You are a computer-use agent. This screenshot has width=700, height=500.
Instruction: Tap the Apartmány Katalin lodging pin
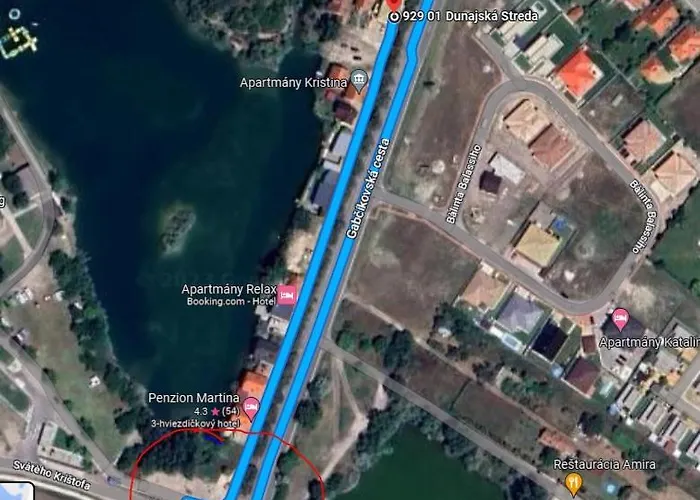pyautogui.click(x=619, y=321)
